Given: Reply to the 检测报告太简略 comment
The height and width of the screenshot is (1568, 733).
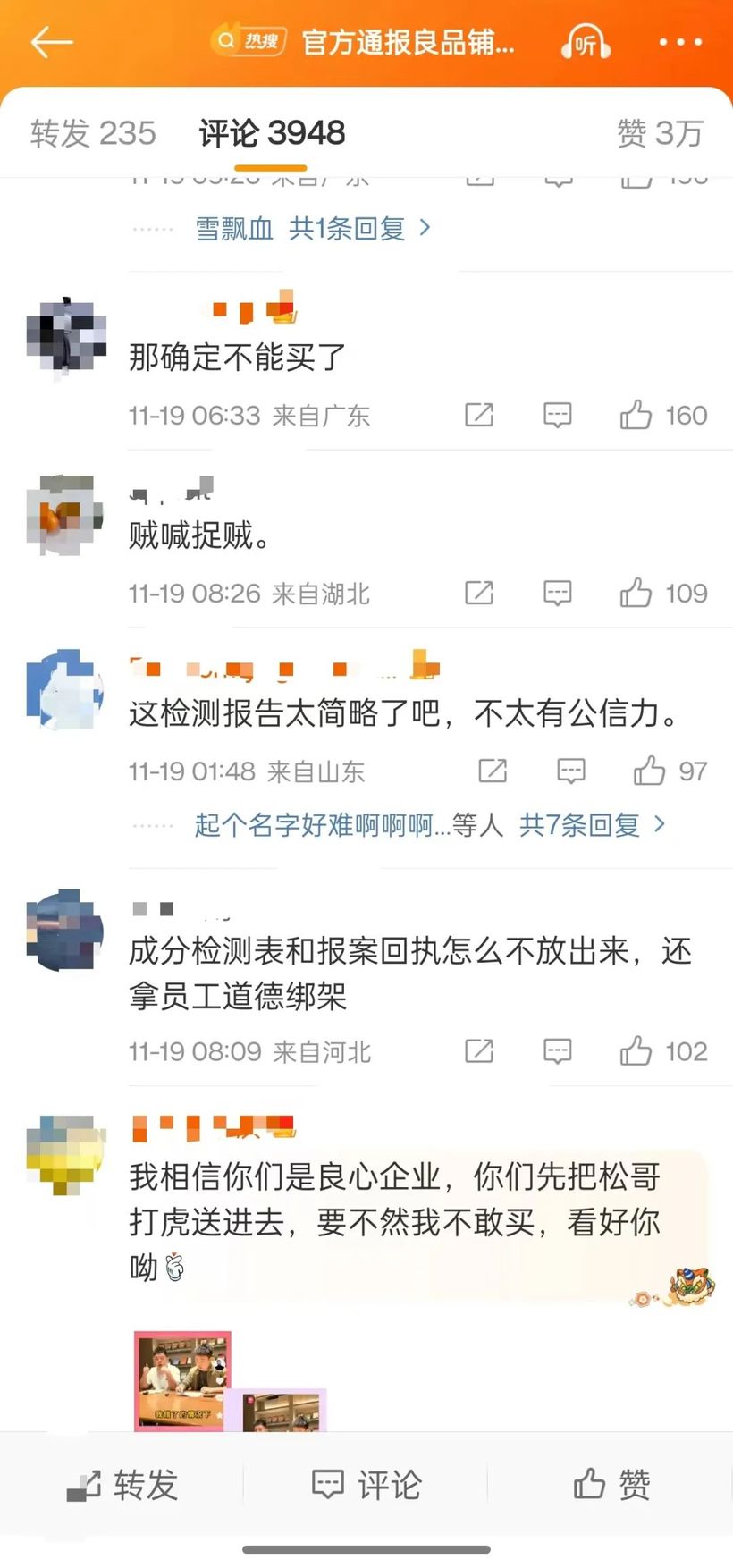Looking at the screenshot, I should pyautogui.click(x=571, y=771).
